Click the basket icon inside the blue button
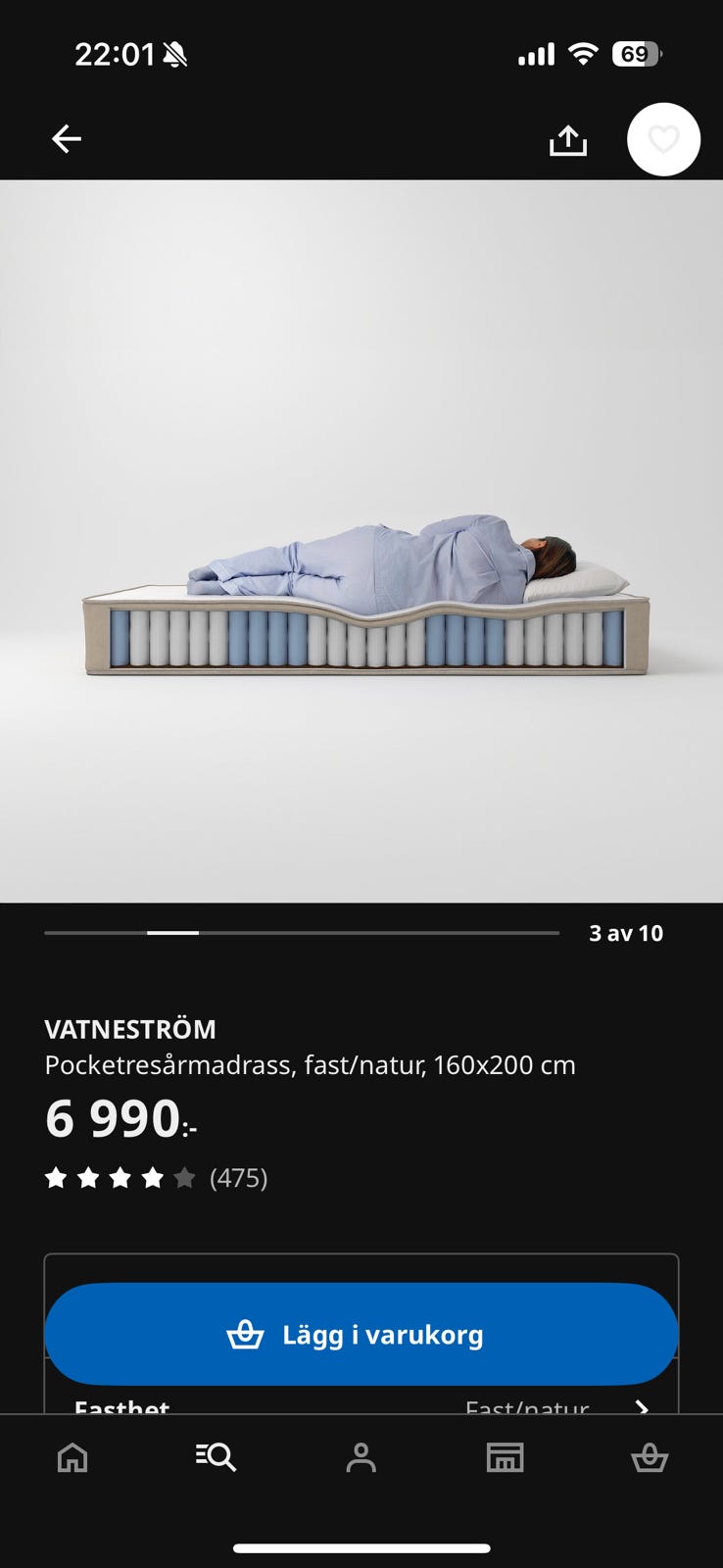The image size is (723, 1568). 244,1334
